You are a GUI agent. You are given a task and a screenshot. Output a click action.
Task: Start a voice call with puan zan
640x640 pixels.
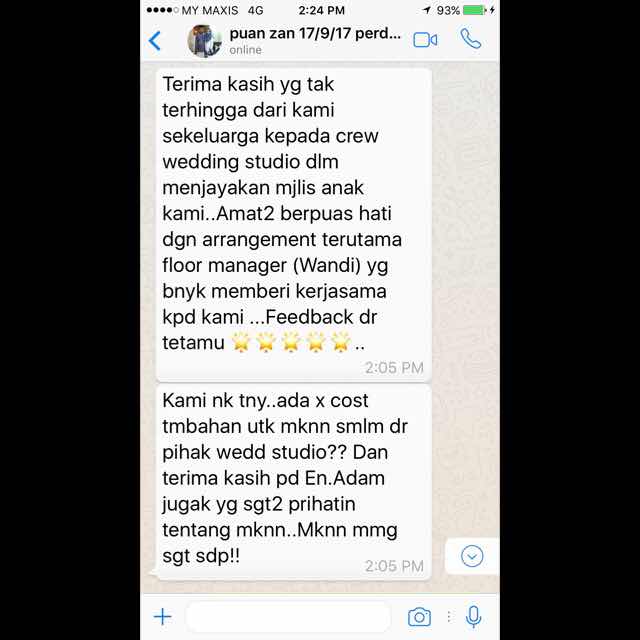(x=470, y=40)
